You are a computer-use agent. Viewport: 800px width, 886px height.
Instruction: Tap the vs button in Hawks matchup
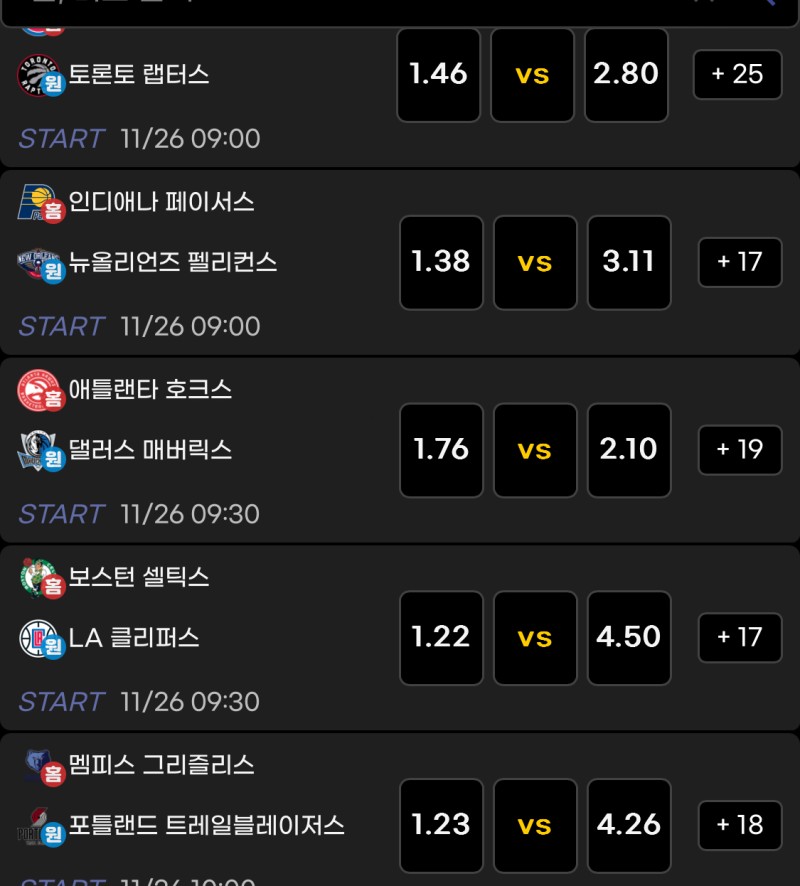point(535,450)
